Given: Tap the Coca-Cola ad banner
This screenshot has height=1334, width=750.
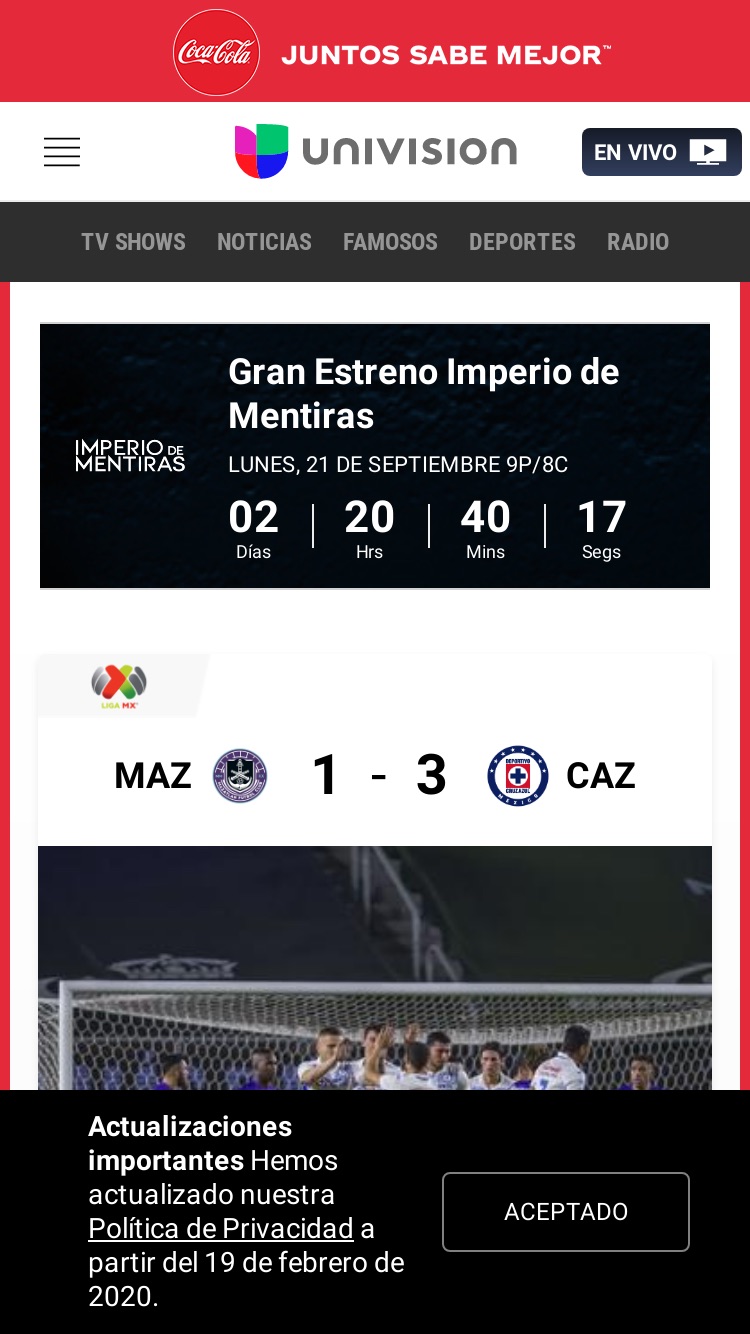Looking at the screenshot, I should coord(375,51).
